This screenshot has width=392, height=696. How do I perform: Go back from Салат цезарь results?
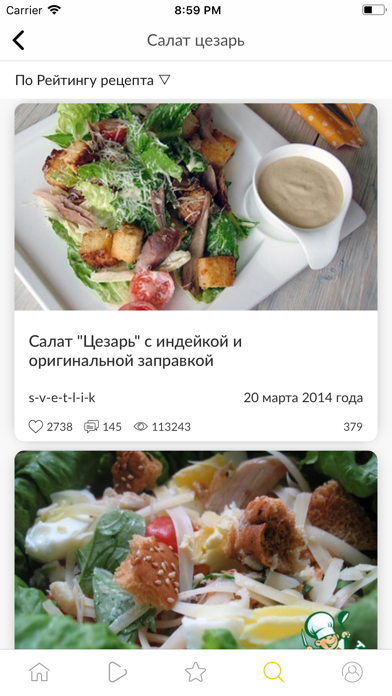(18, 40)
